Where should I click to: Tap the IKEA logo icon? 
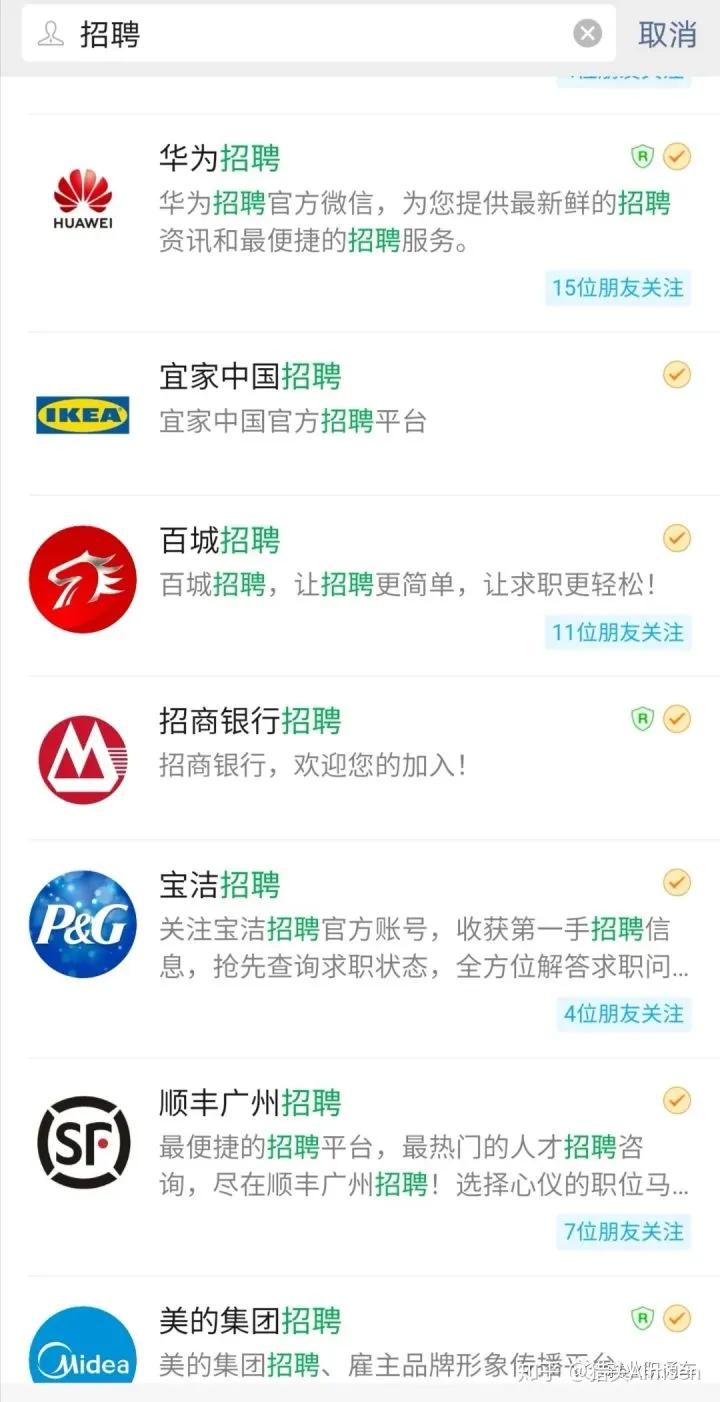click(x=83, y=414)
